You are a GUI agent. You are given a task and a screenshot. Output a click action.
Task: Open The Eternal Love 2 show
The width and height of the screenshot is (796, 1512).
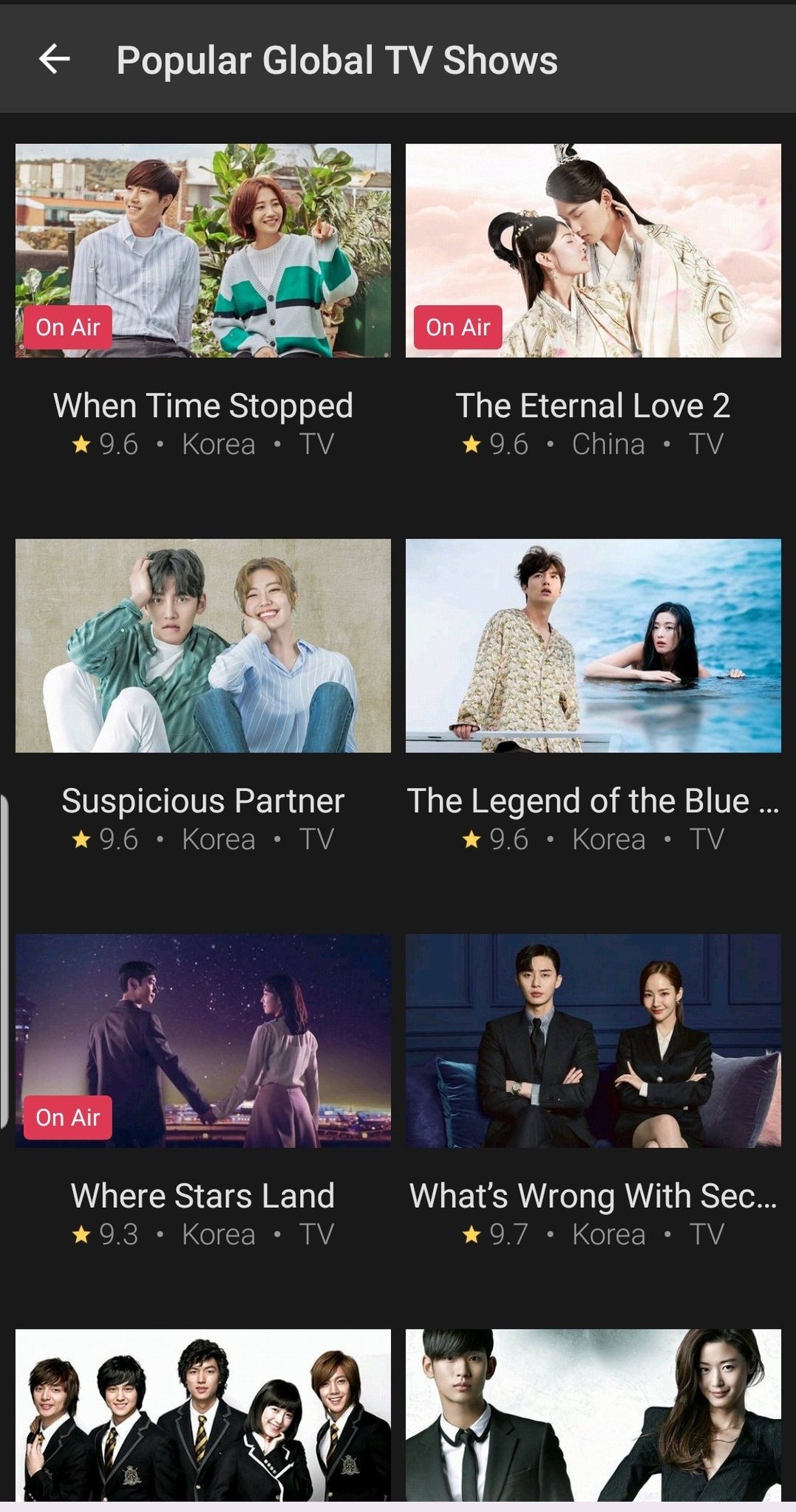point(593,251)
